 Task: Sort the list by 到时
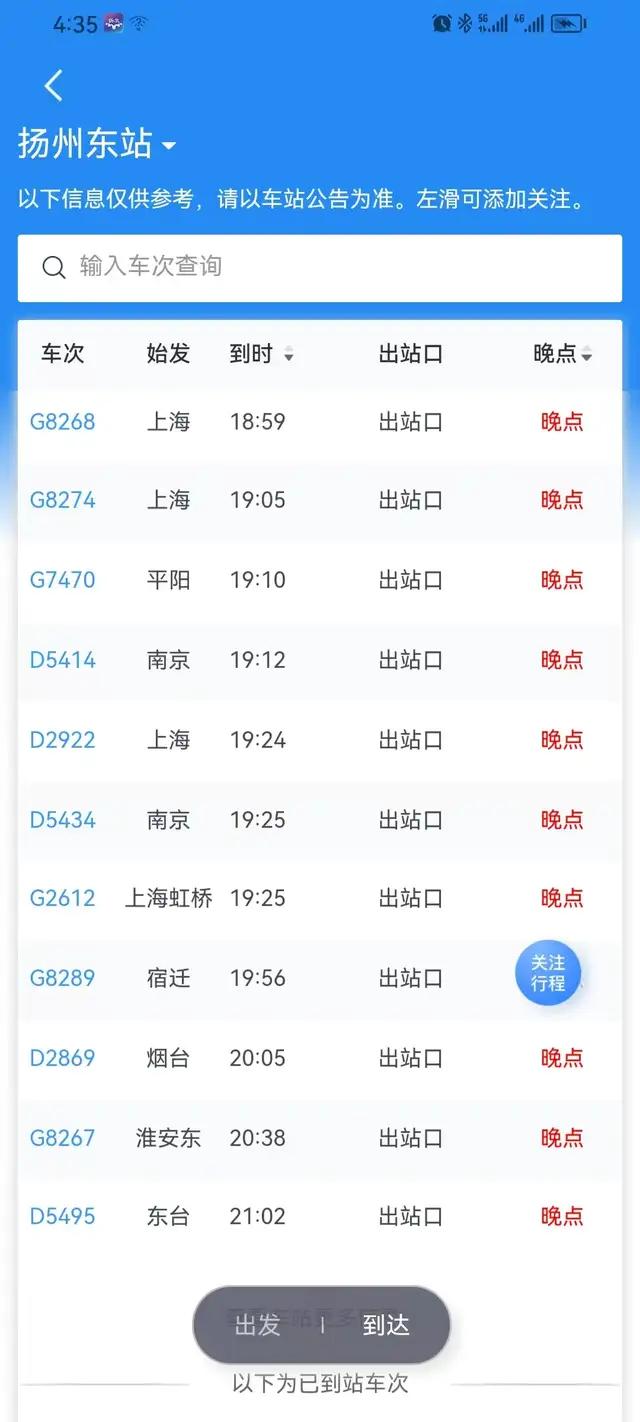tap(261, 354)
